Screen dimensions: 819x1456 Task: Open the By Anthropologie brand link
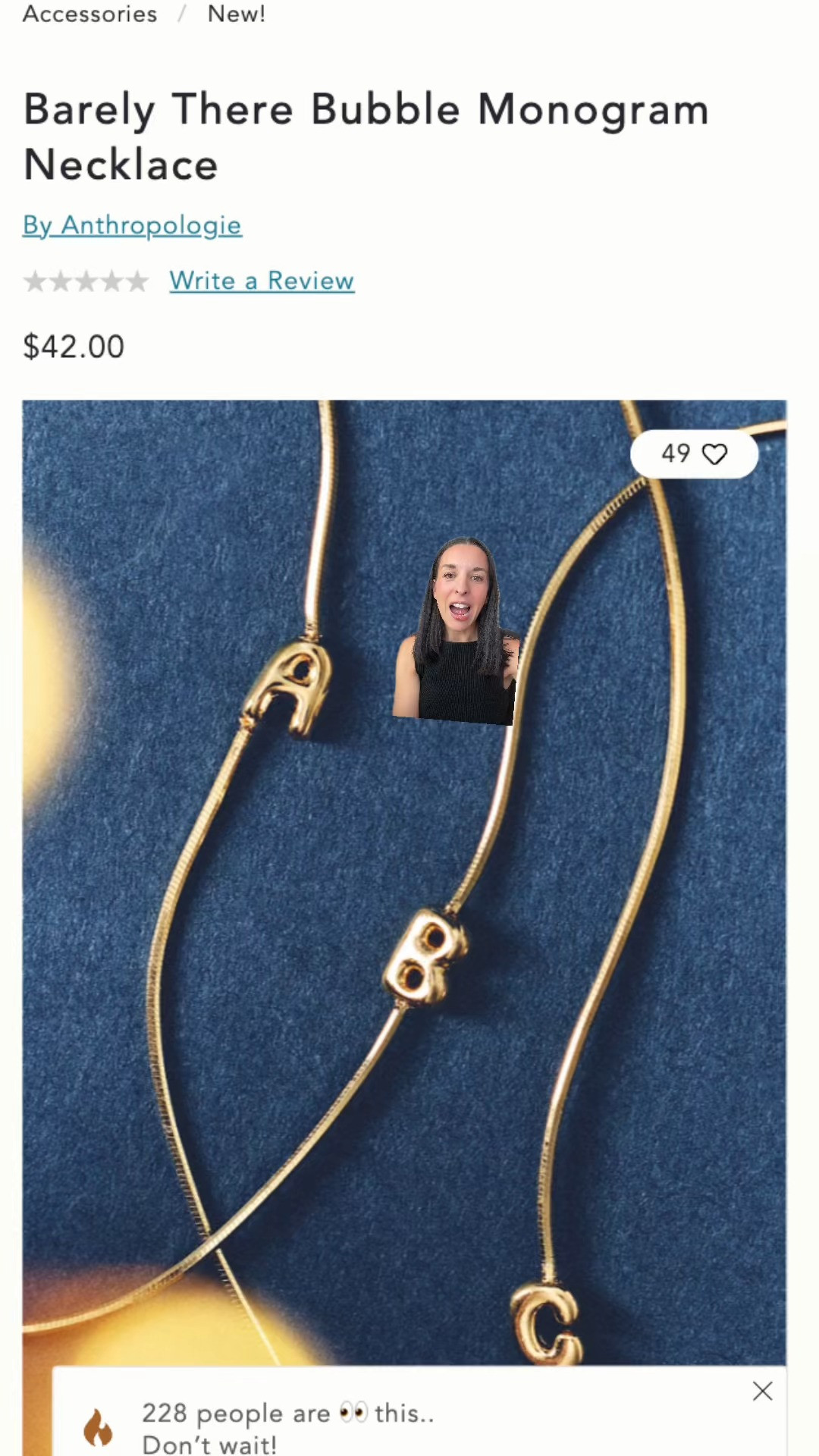pos(132,225)
